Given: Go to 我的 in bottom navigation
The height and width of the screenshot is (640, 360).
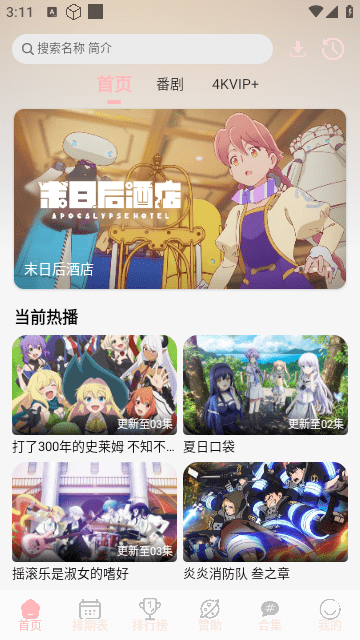Looking at the screenshot, I should (330, 615).
